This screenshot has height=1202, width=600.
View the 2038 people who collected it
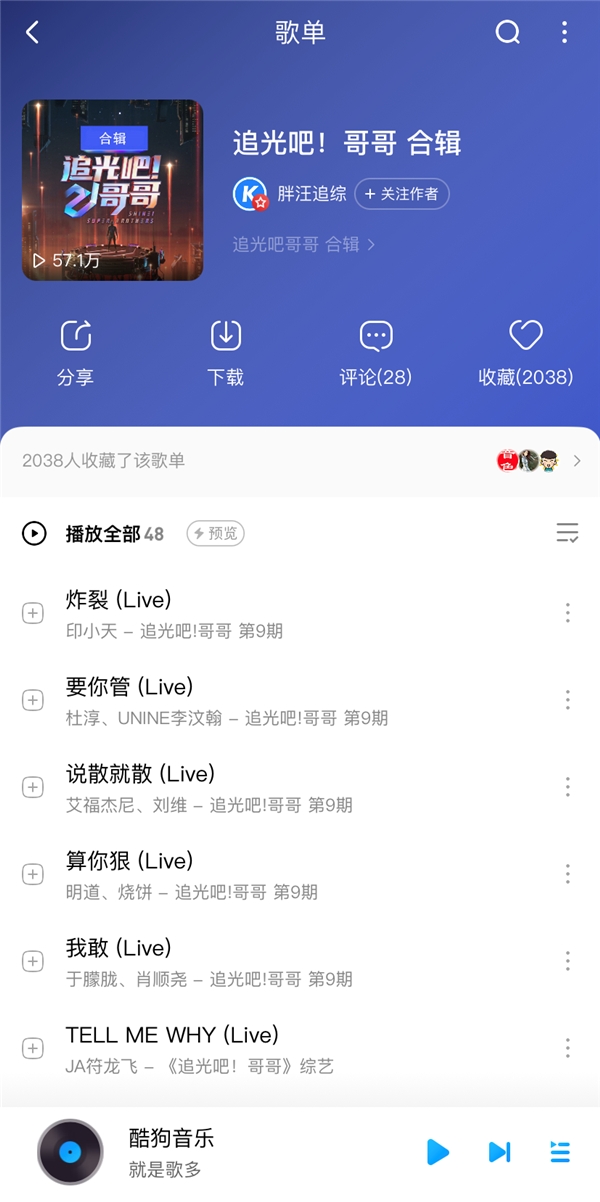click(300, 461)
